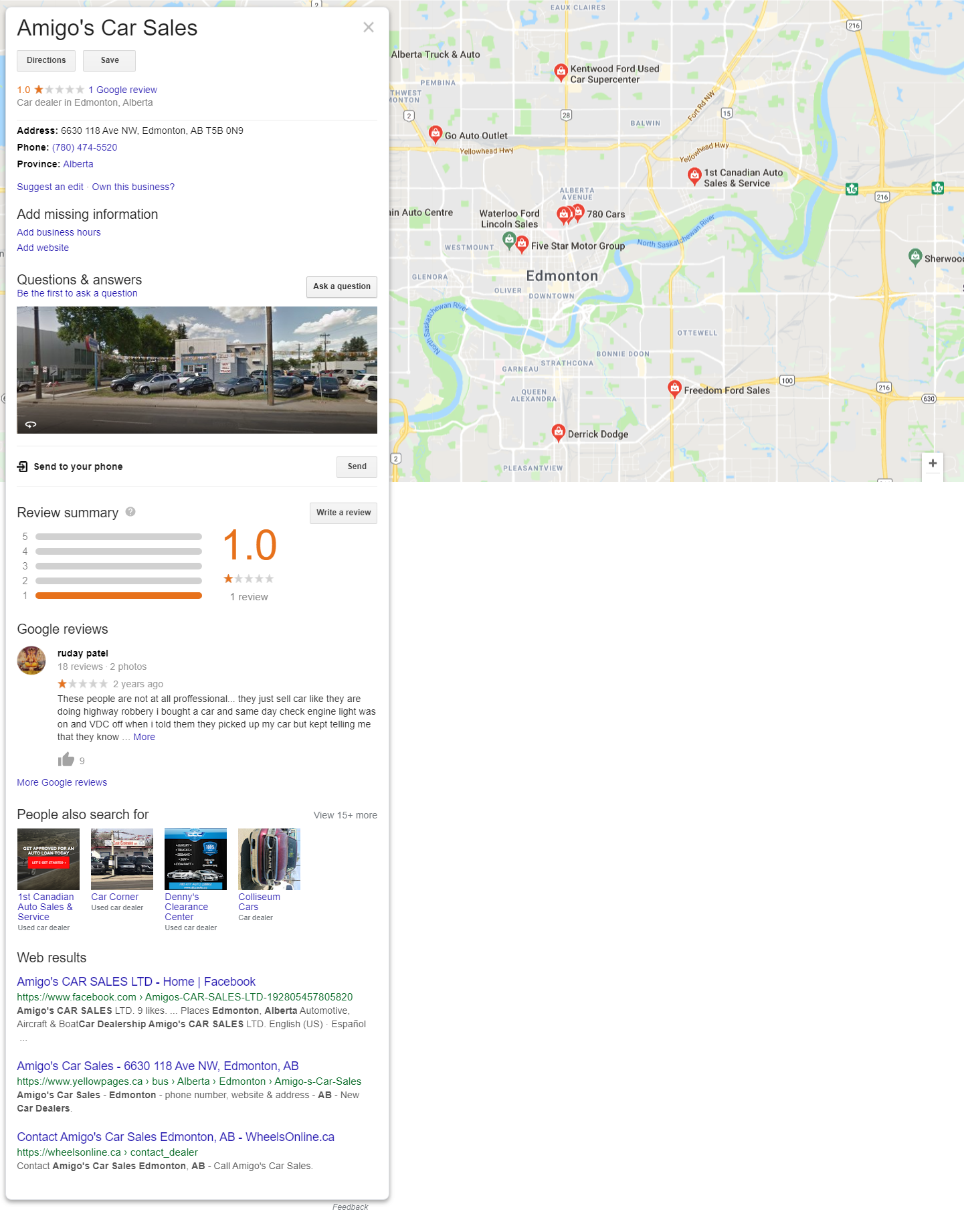Open the street view photo of the dealership

197,369
